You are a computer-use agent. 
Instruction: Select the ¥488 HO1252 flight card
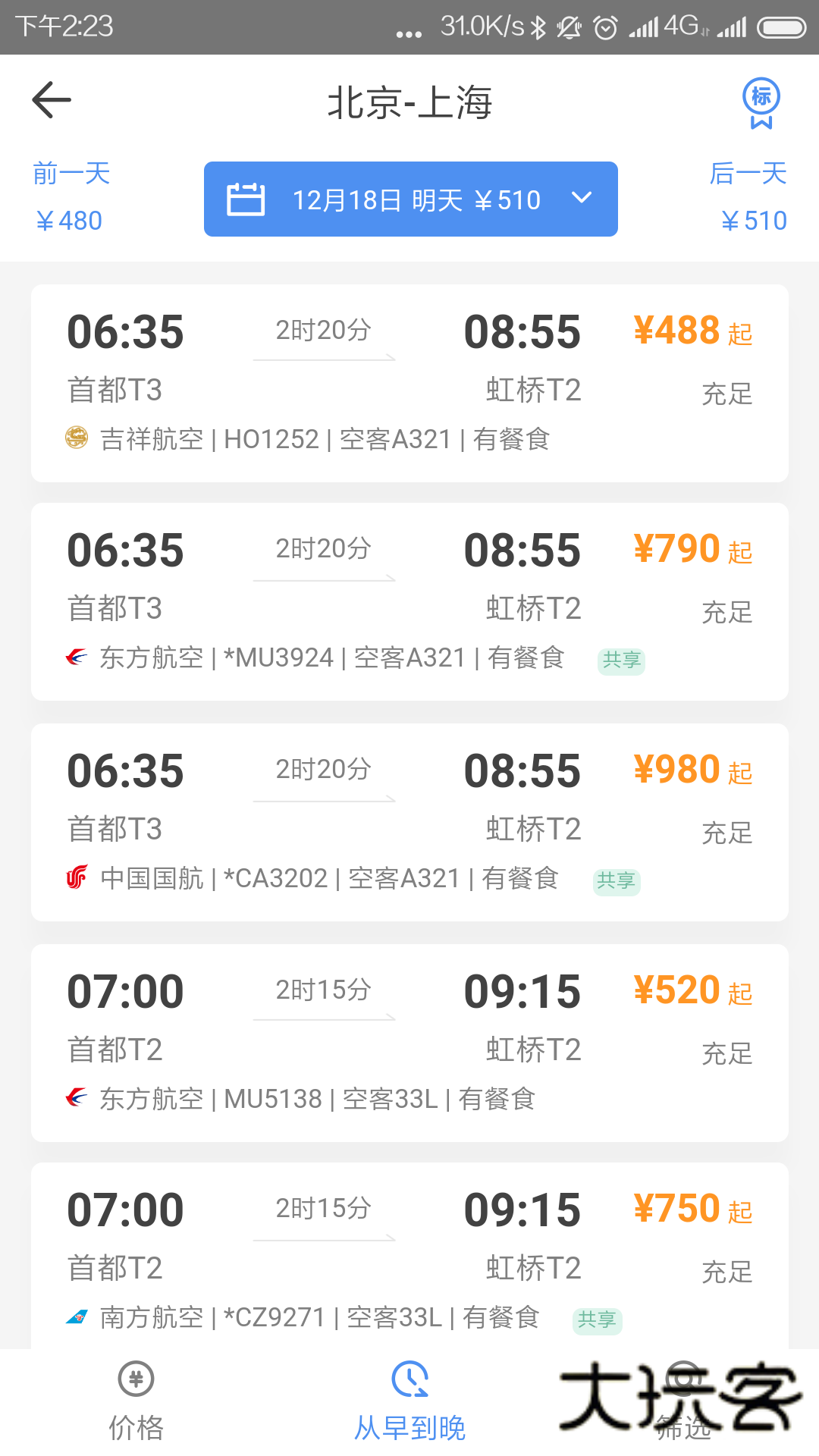click(x=409, y=383)
